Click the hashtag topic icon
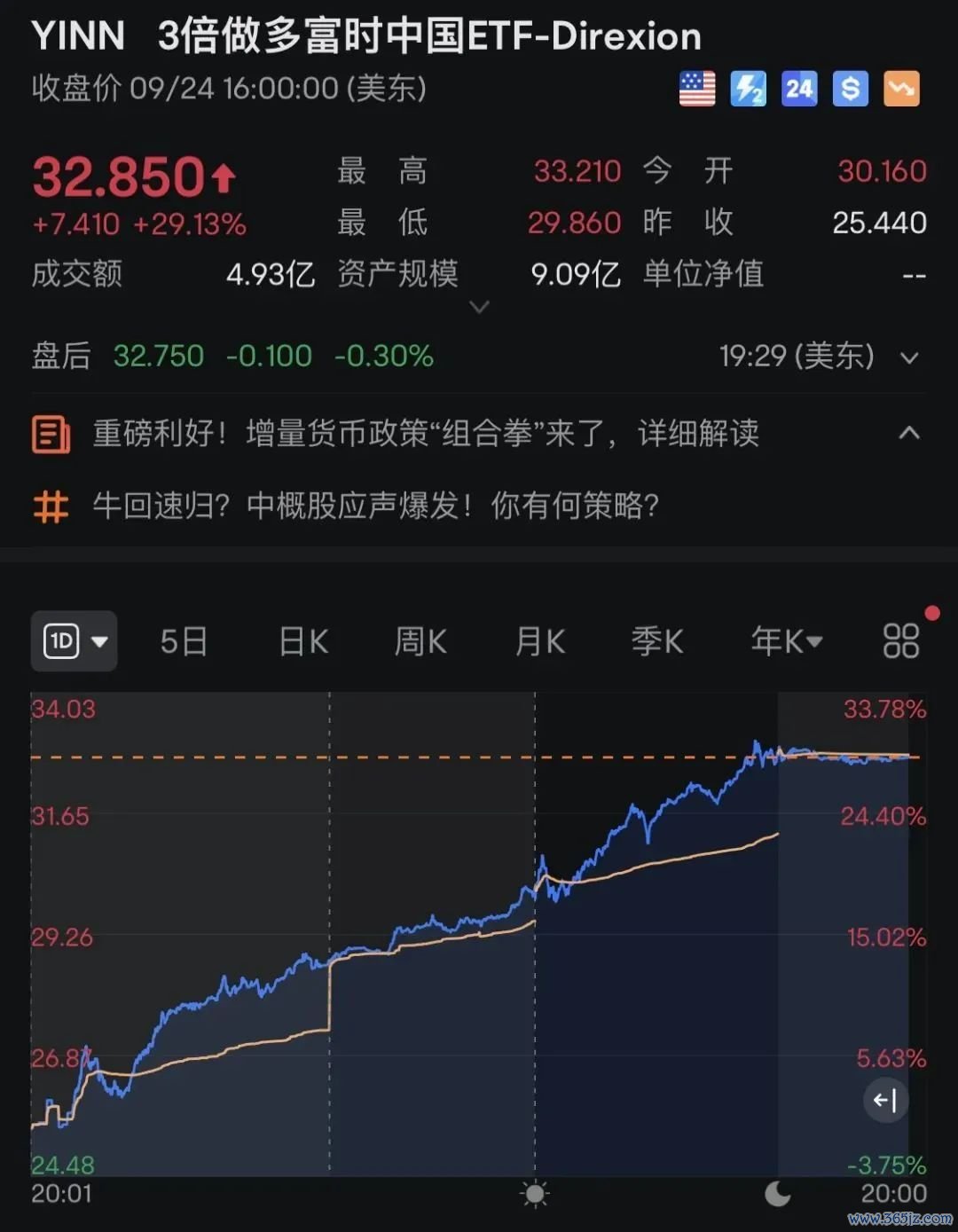 pos(51,506)
